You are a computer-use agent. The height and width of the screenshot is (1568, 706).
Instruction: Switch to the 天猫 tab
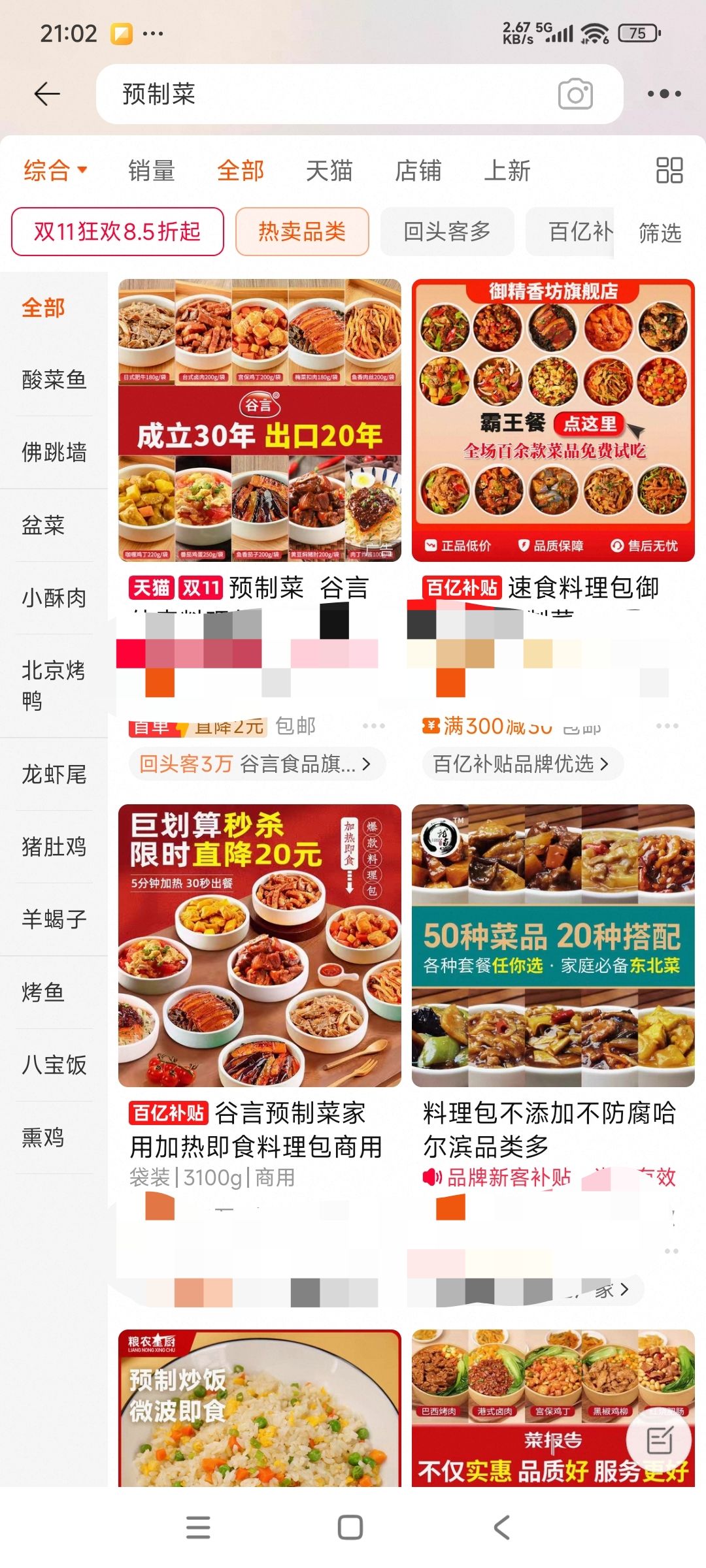329,171
